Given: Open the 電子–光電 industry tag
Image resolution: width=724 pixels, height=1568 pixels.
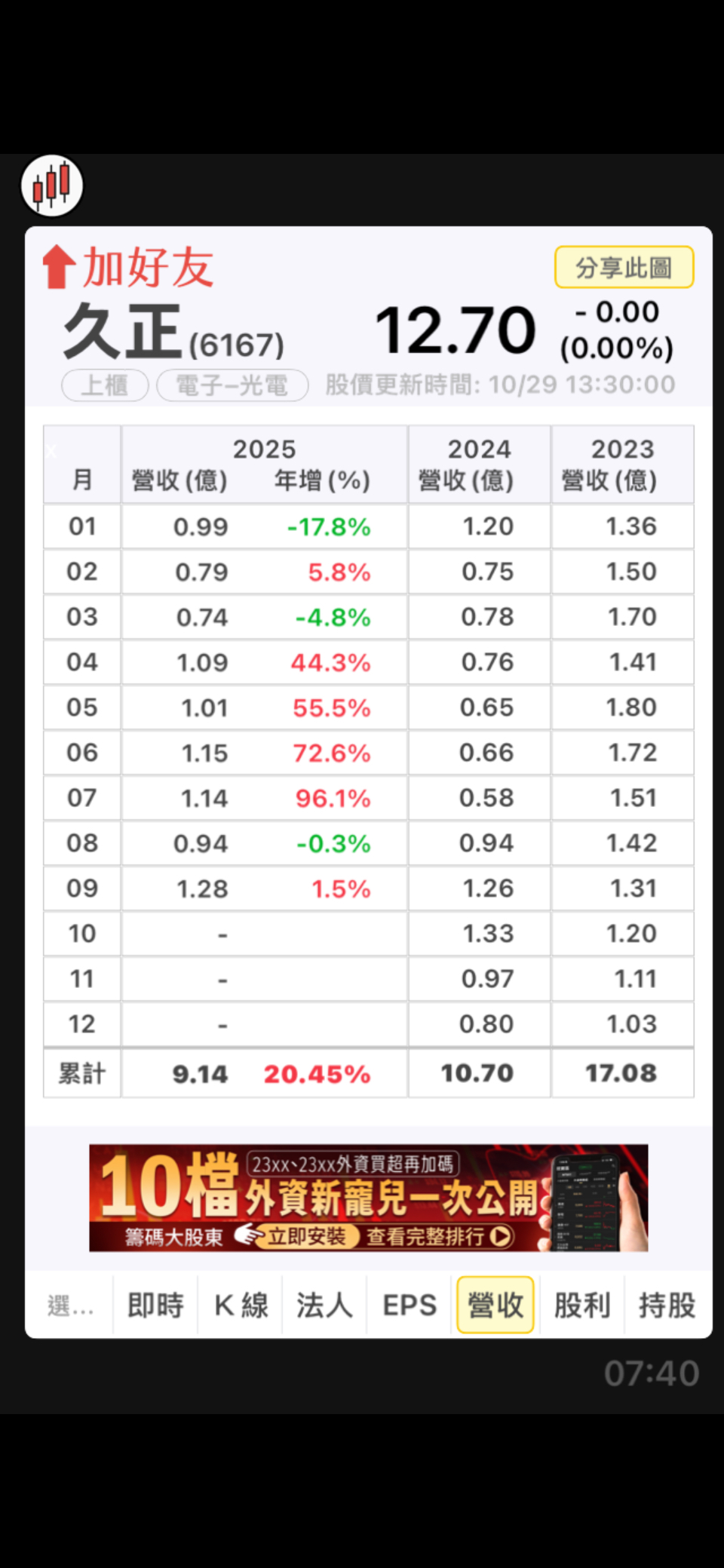Looking at the screenshot, I should click(232, 385).
